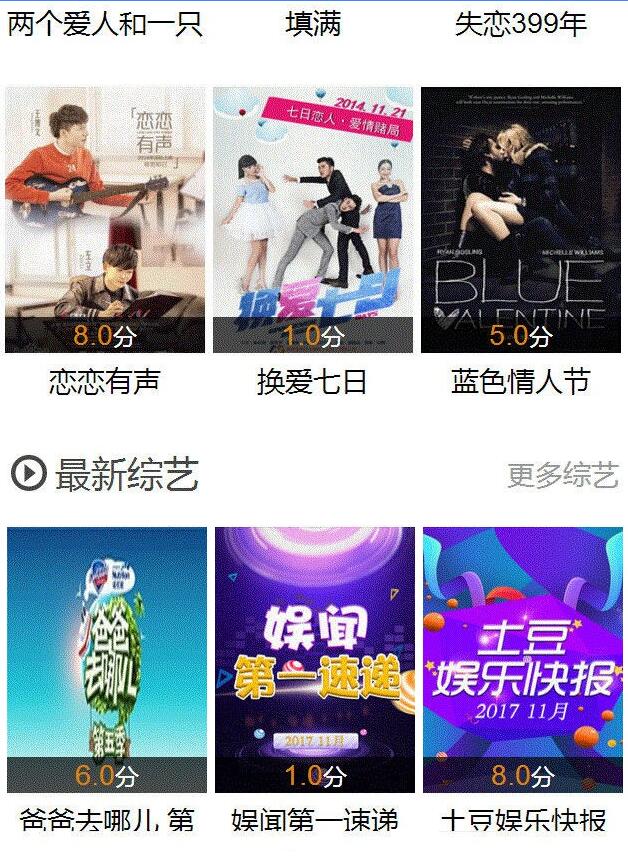Select the 失恋399年 title

pos(521,24)
